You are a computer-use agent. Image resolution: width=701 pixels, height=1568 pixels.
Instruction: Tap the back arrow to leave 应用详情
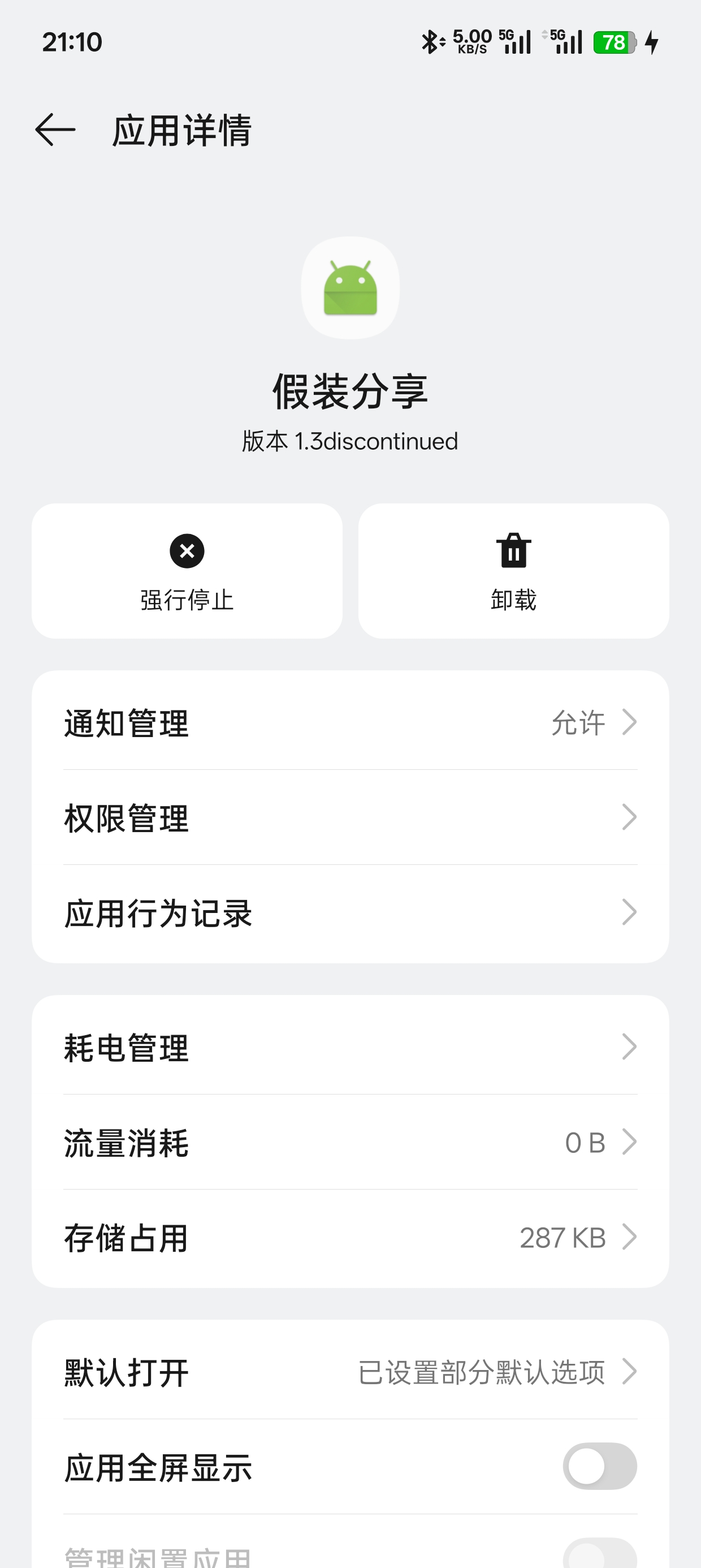56,130
